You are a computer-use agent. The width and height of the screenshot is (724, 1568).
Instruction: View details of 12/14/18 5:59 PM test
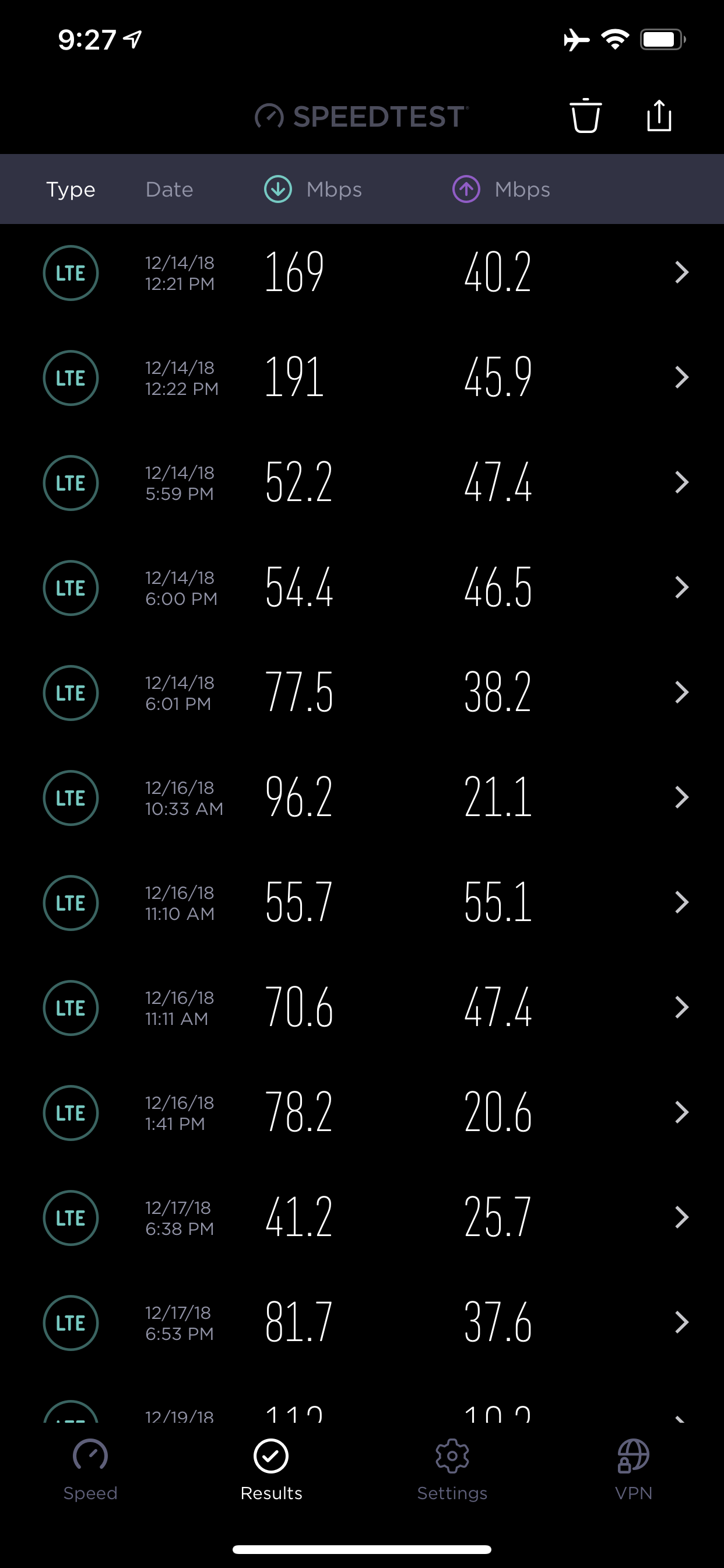pyautogui.click(x=362, y=482)
